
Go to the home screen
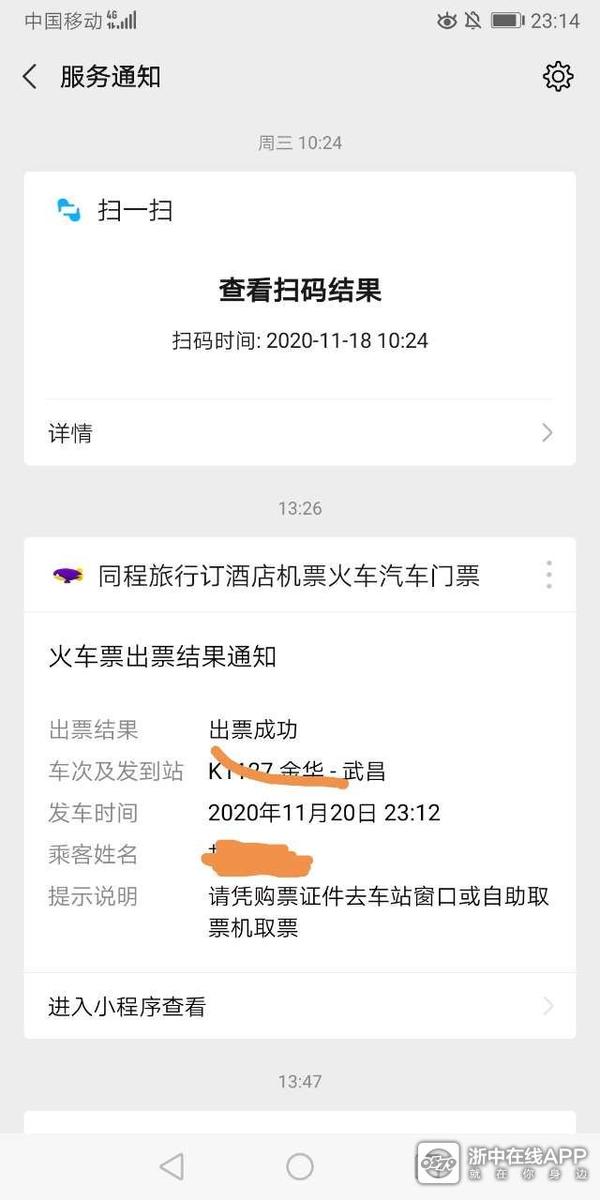click(300, 1166)
